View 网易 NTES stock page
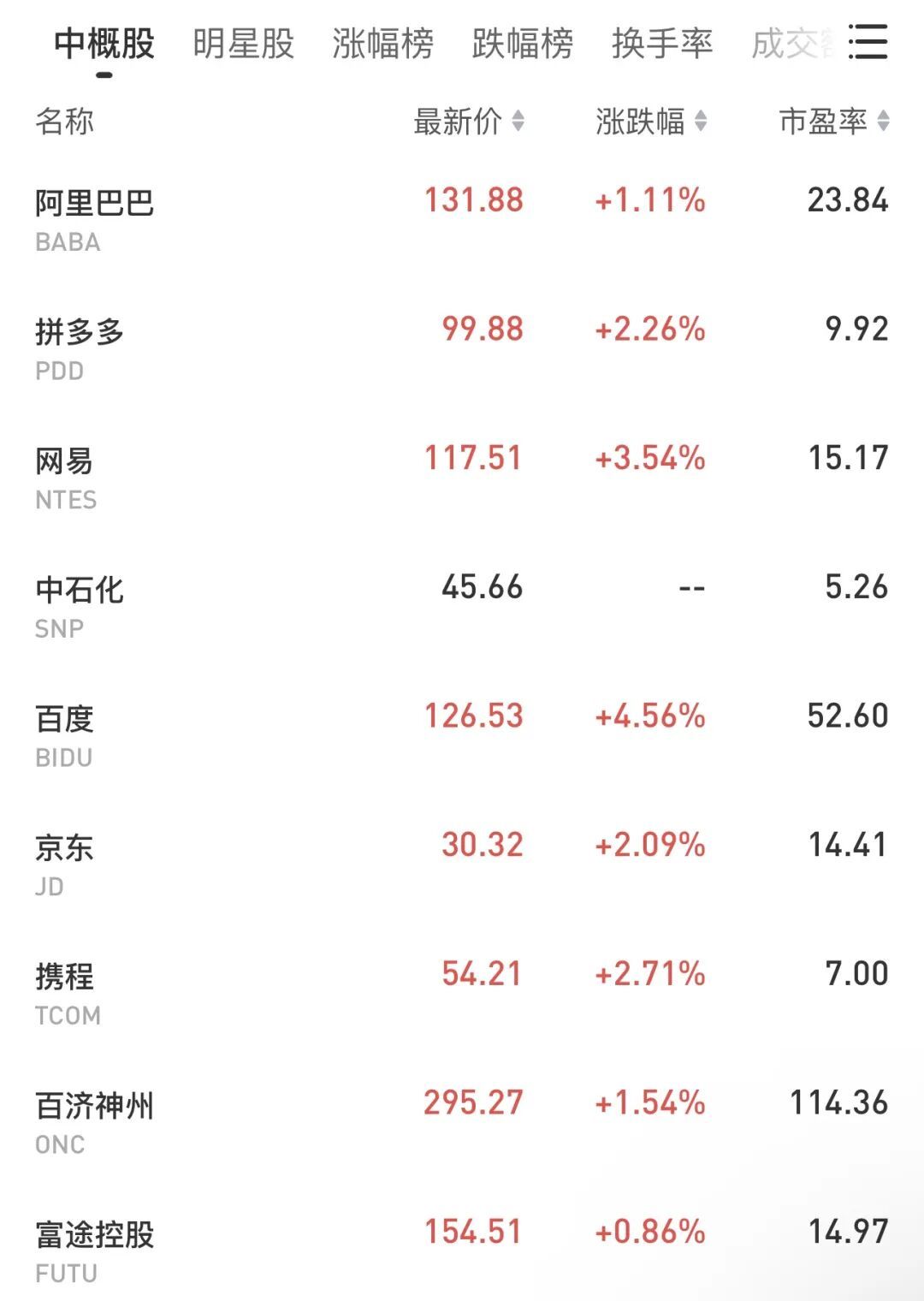The width and height of the screenshot is (924, 1301). [x=462, y=478]
